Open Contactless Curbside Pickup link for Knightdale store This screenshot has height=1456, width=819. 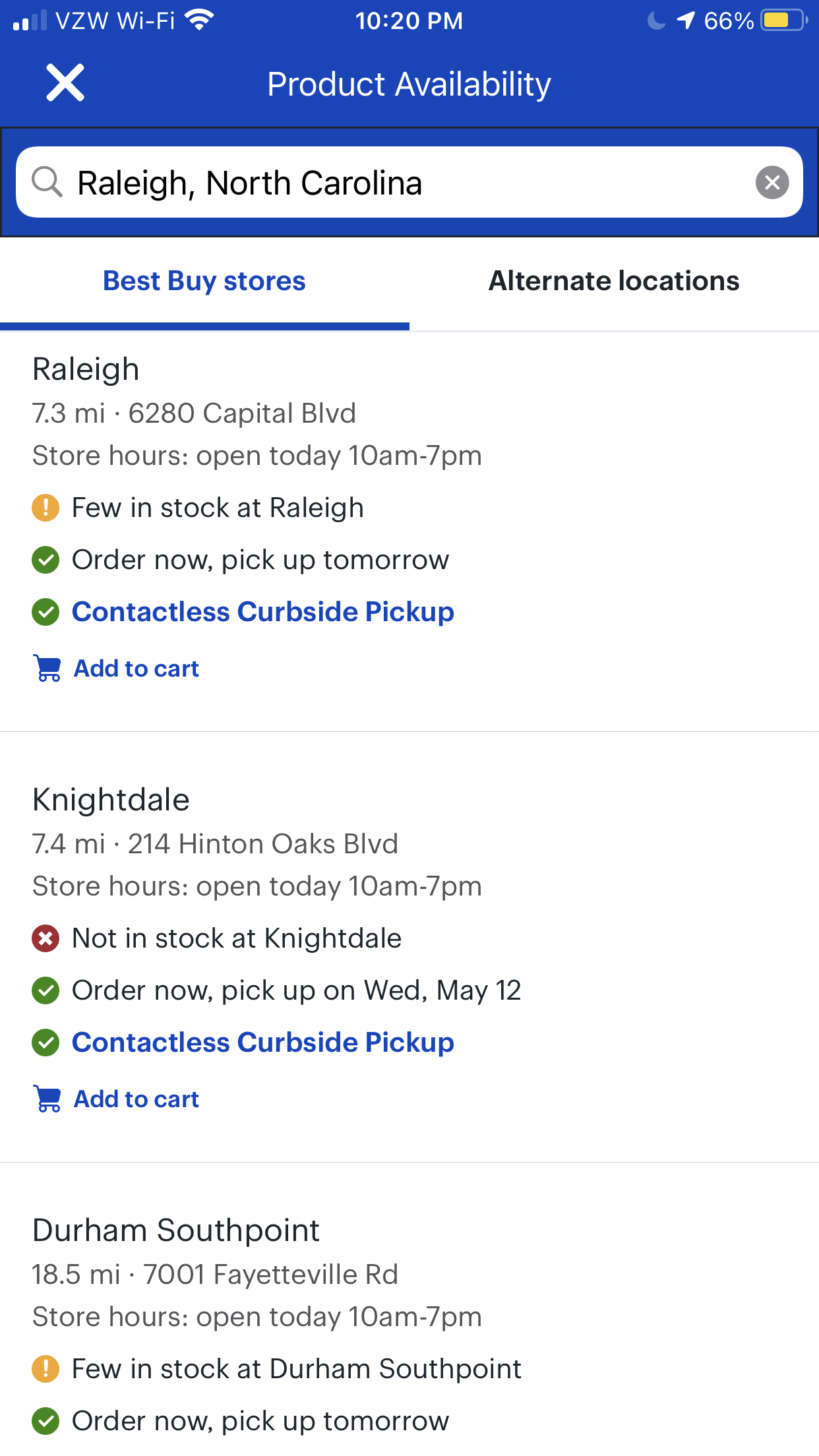click(262, 1043)
